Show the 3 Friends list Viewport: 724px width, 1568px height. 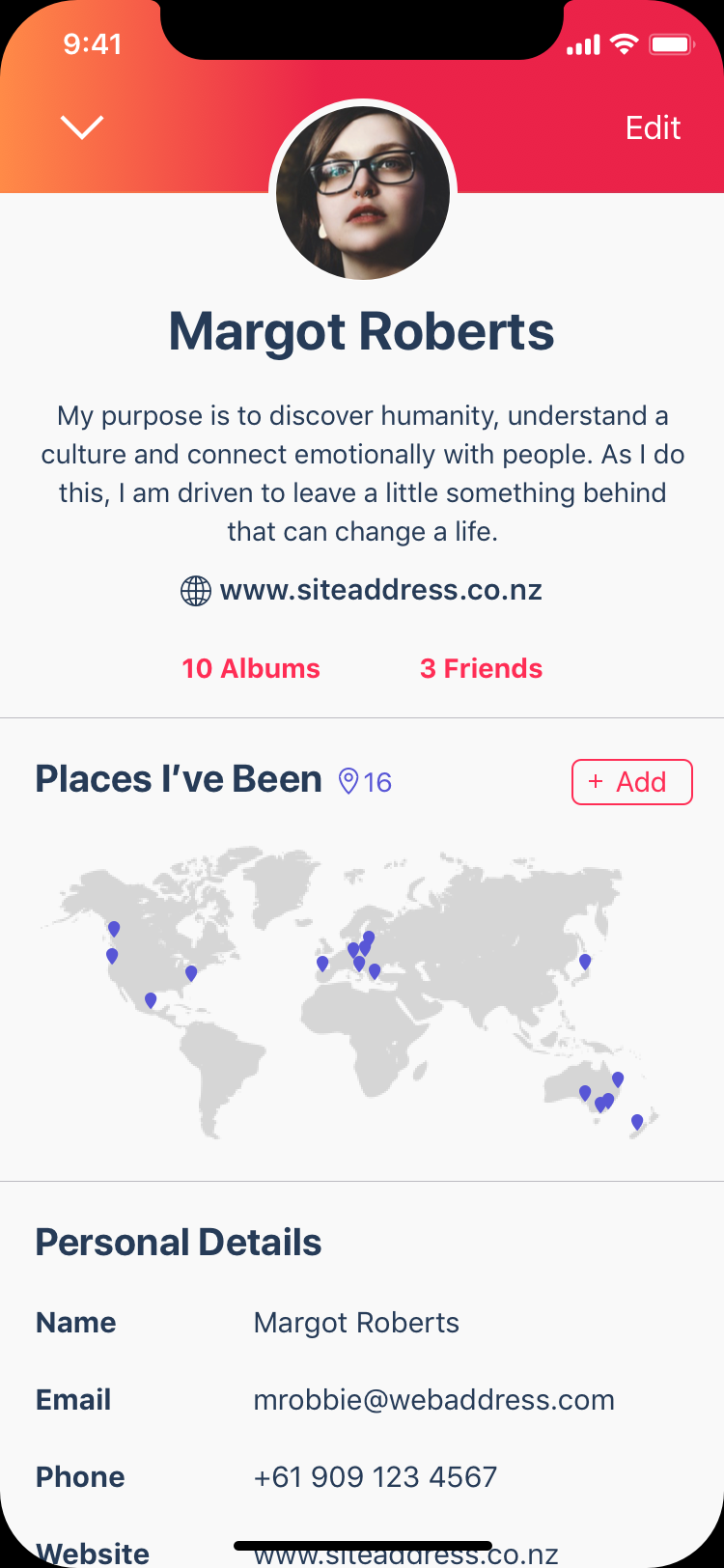pyautogui.click(x=481, y=668)
